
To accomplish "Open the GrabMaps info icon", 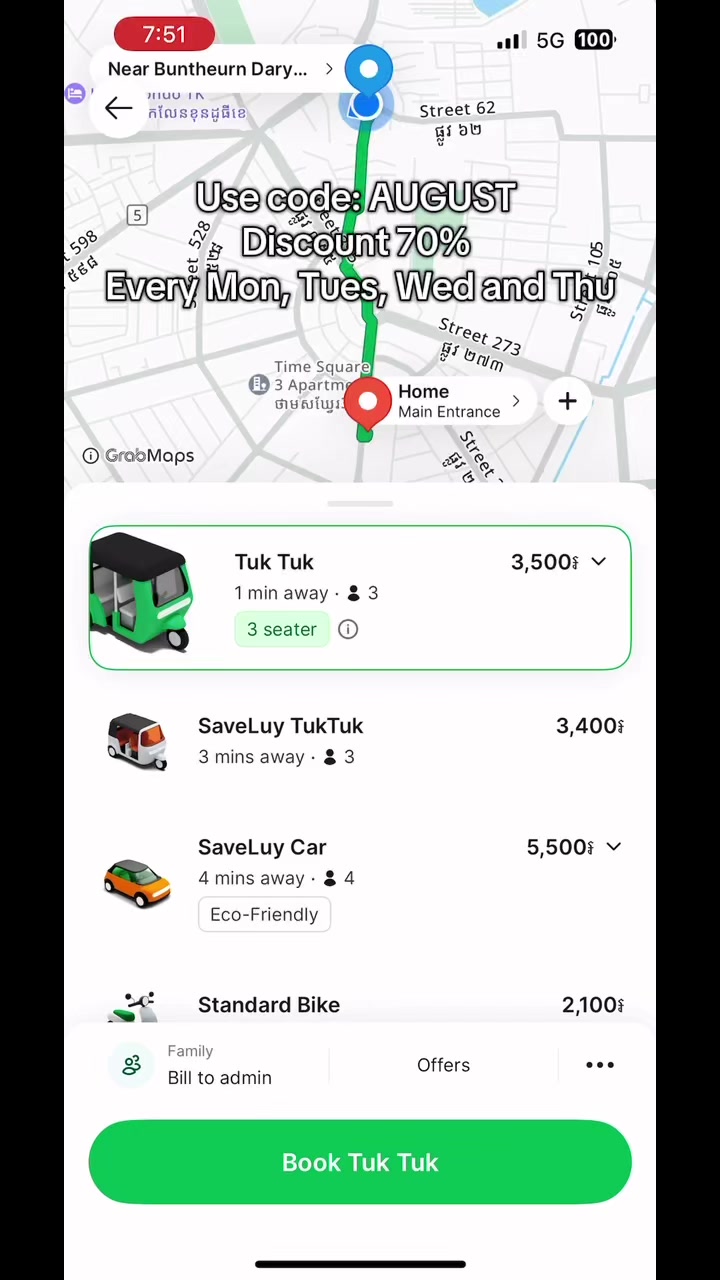I will pos(91,456).
